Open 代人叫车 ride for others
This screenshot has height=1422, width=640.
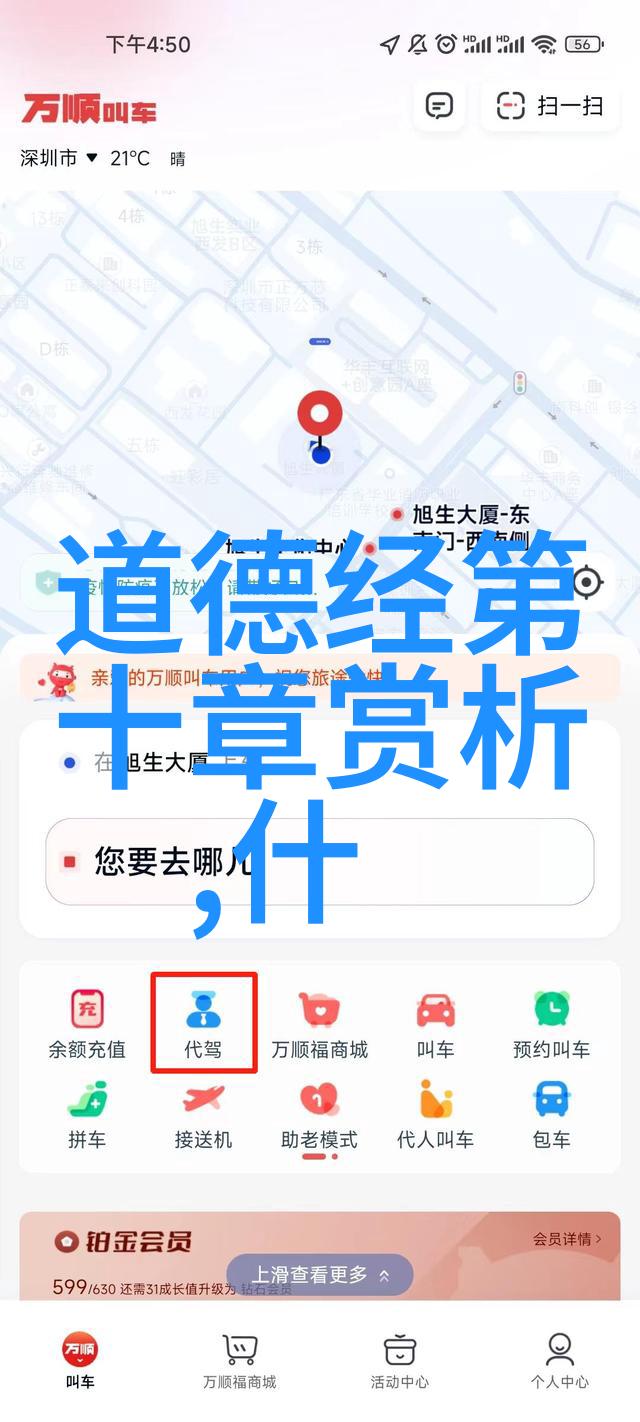pyautogui.click(x=435, y=1113)
